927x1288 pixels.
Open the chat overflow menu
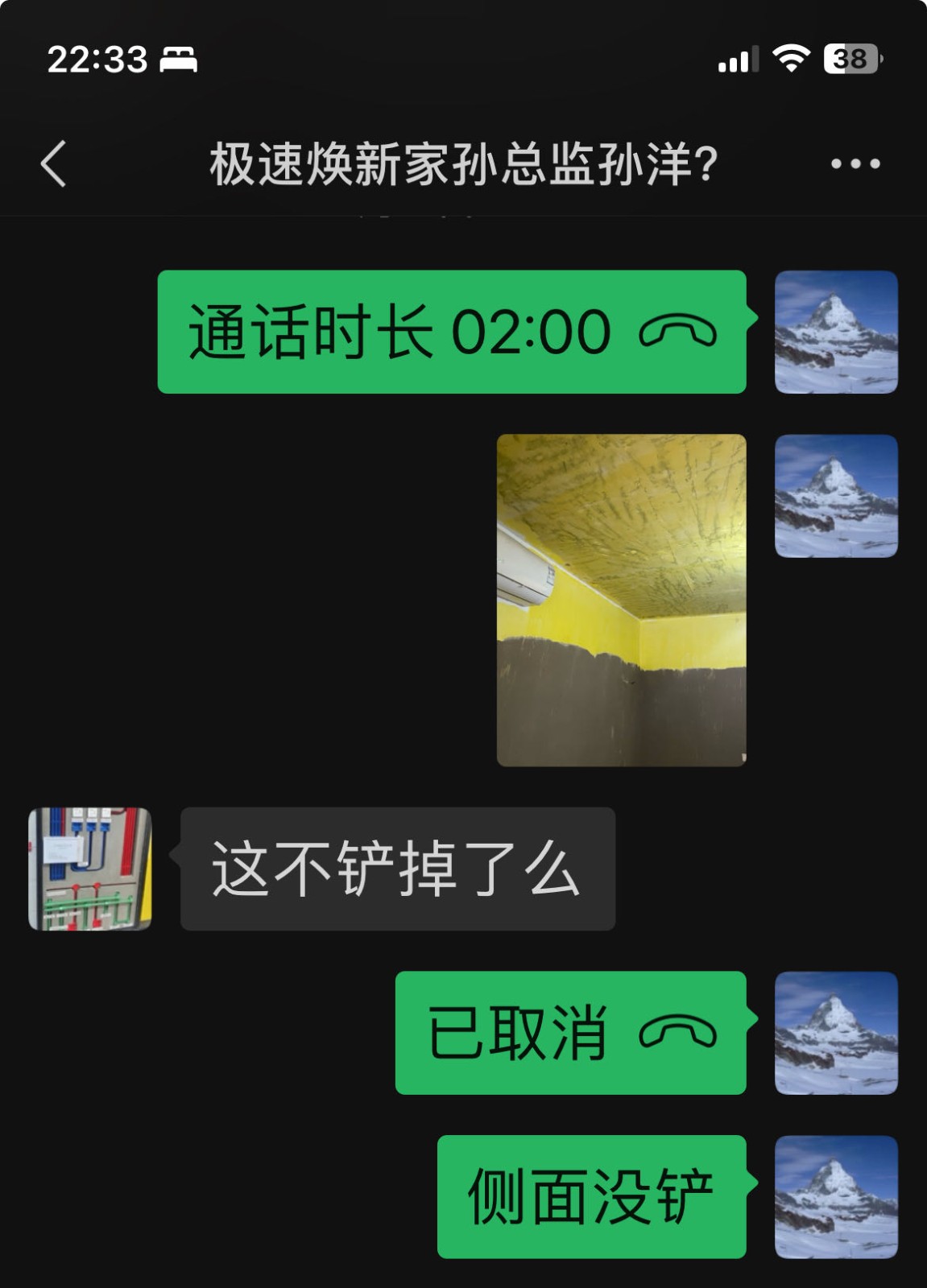[x=855, y=163]
